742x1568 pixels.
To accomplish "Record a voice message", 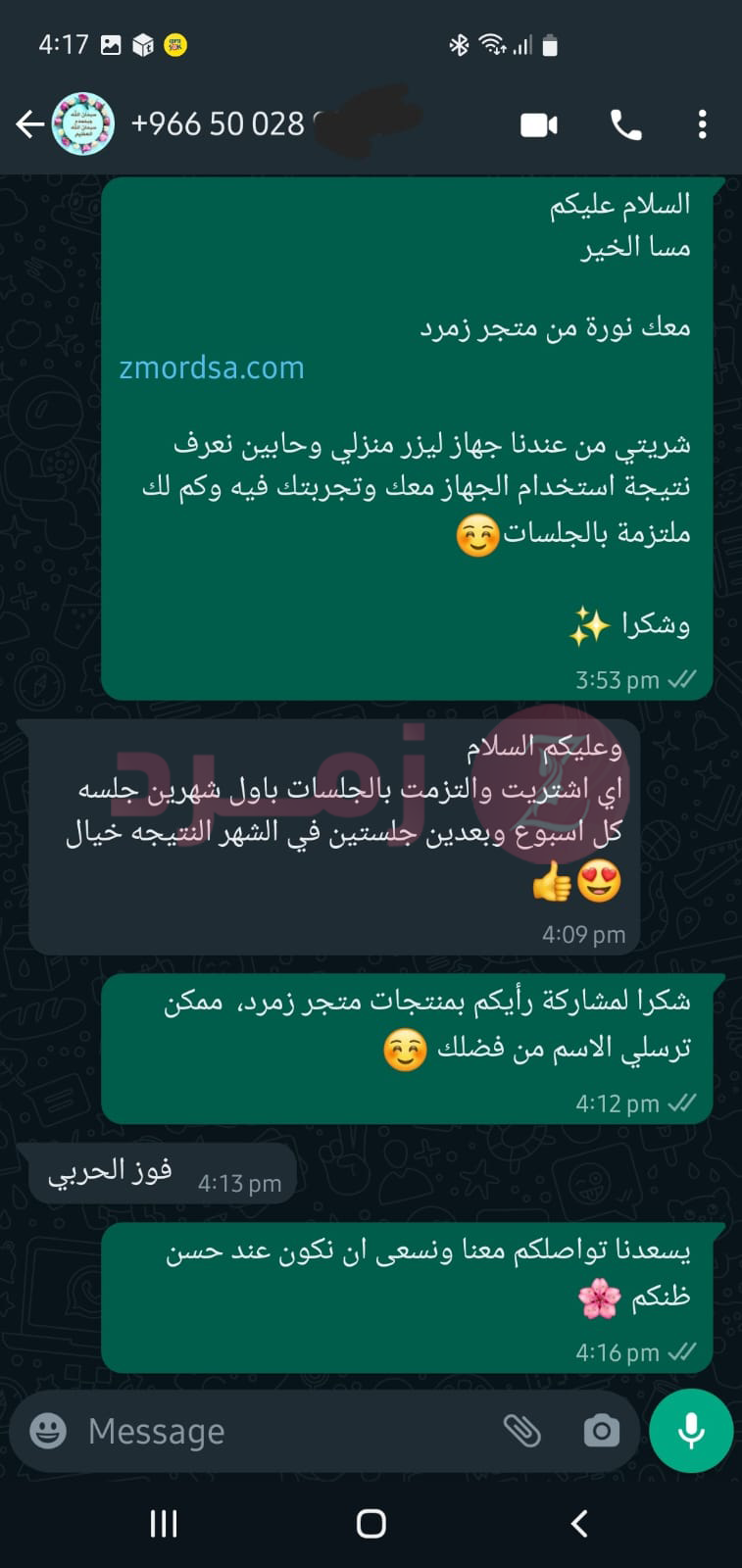I will point(691,1431).
